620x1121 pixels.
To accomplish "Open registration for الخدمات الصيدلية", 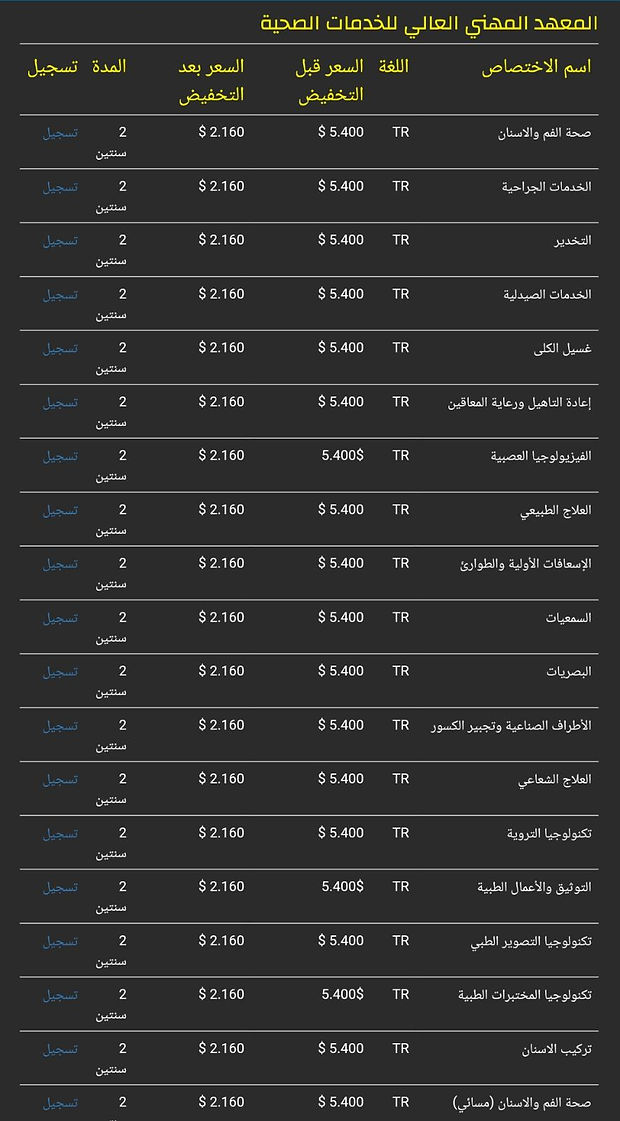I will click(60, 295).
